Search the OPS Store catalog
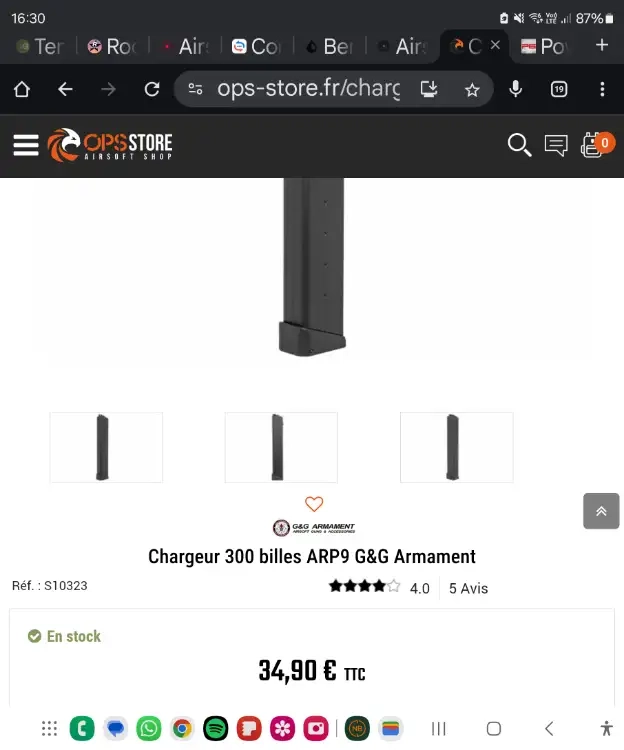 (x=519, y=146)
